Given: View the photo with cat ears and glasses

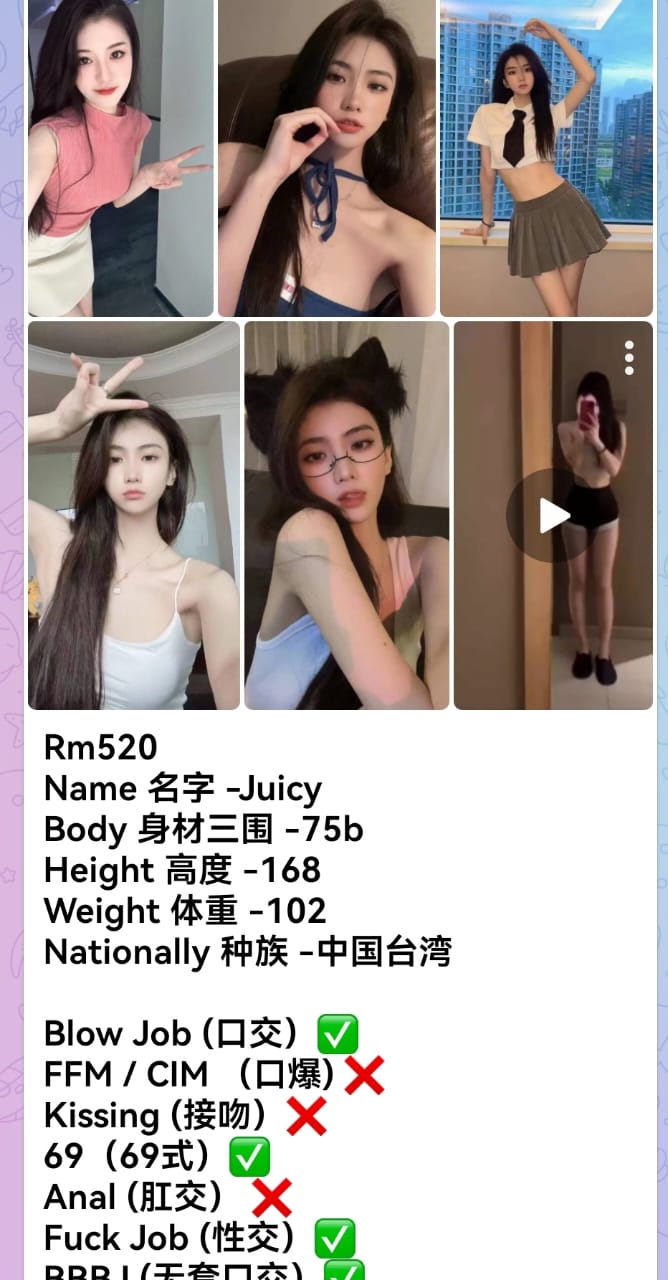Looking at the screenshot, I should point(347,516).
